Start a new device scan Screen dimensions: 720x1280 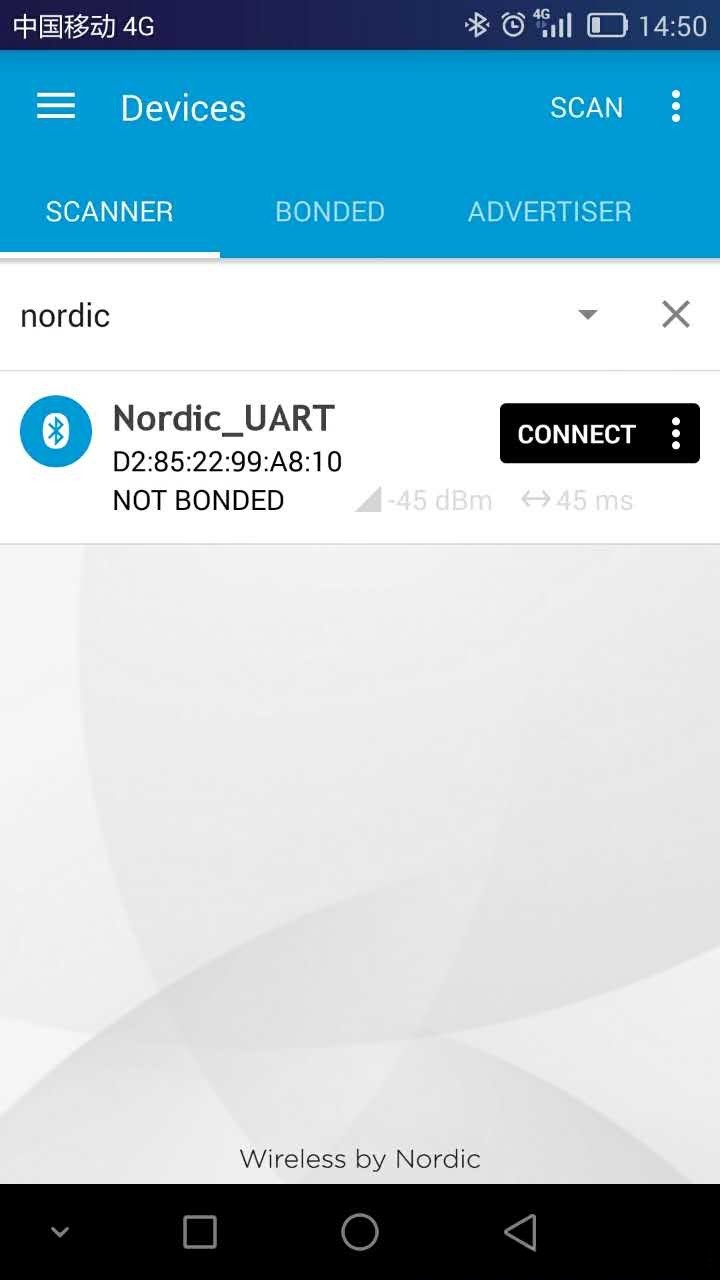(x=586, y=107)
